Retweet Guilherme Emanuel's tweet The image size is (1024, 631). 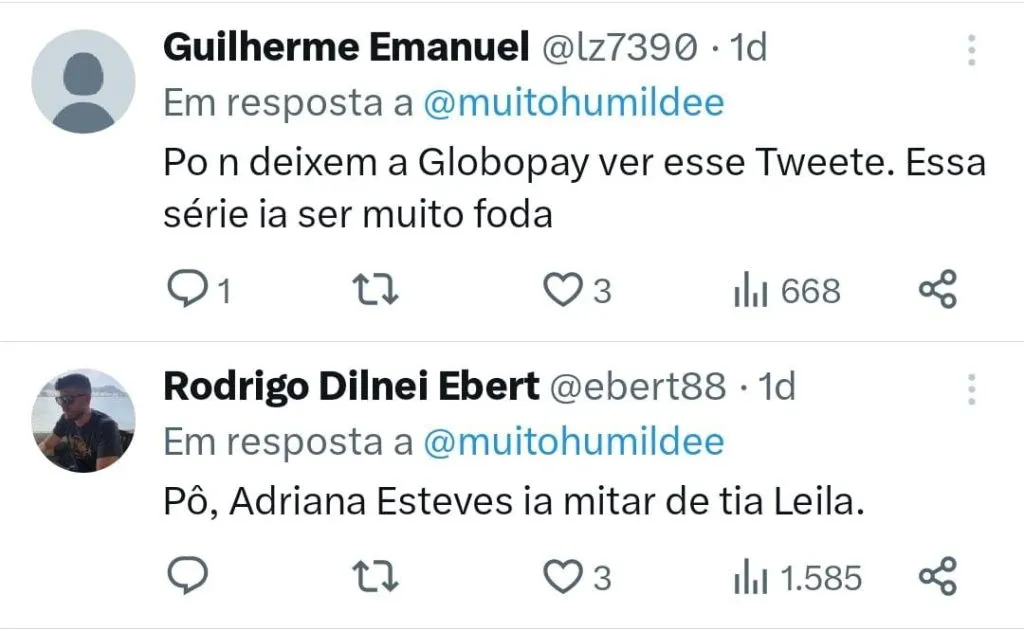click(378, 290)
